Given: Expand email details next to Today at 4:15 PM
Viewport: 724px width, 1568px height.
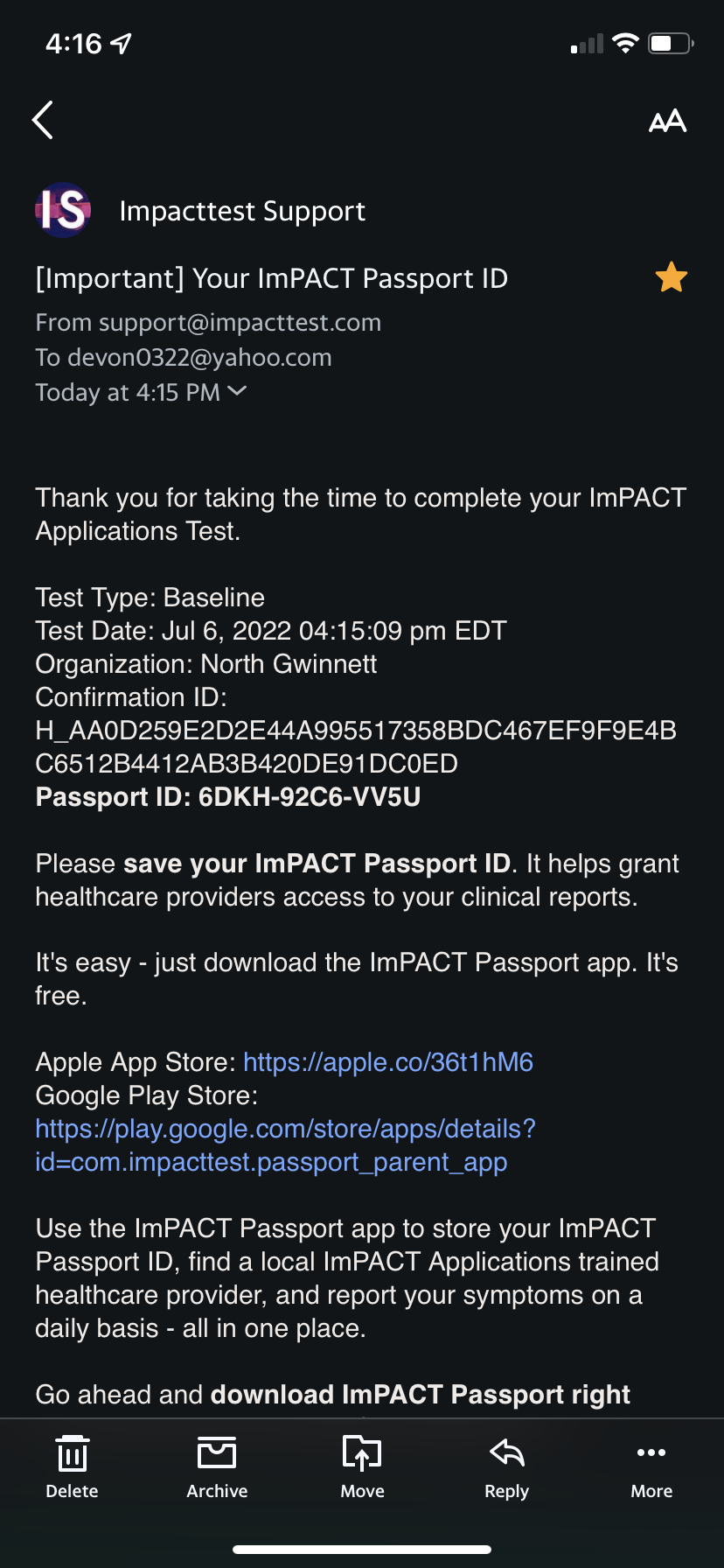Looking at the screenshot, I should [237, 391].
